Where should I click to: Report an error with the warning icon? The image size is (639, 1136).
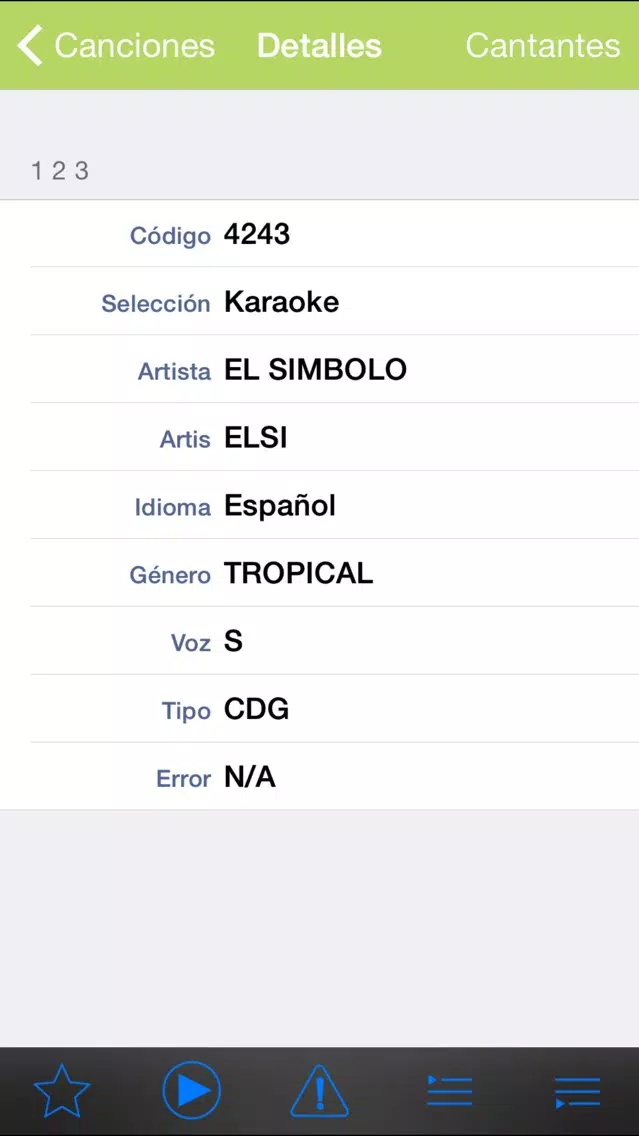pyautogui.click(x=320, y=1090)
